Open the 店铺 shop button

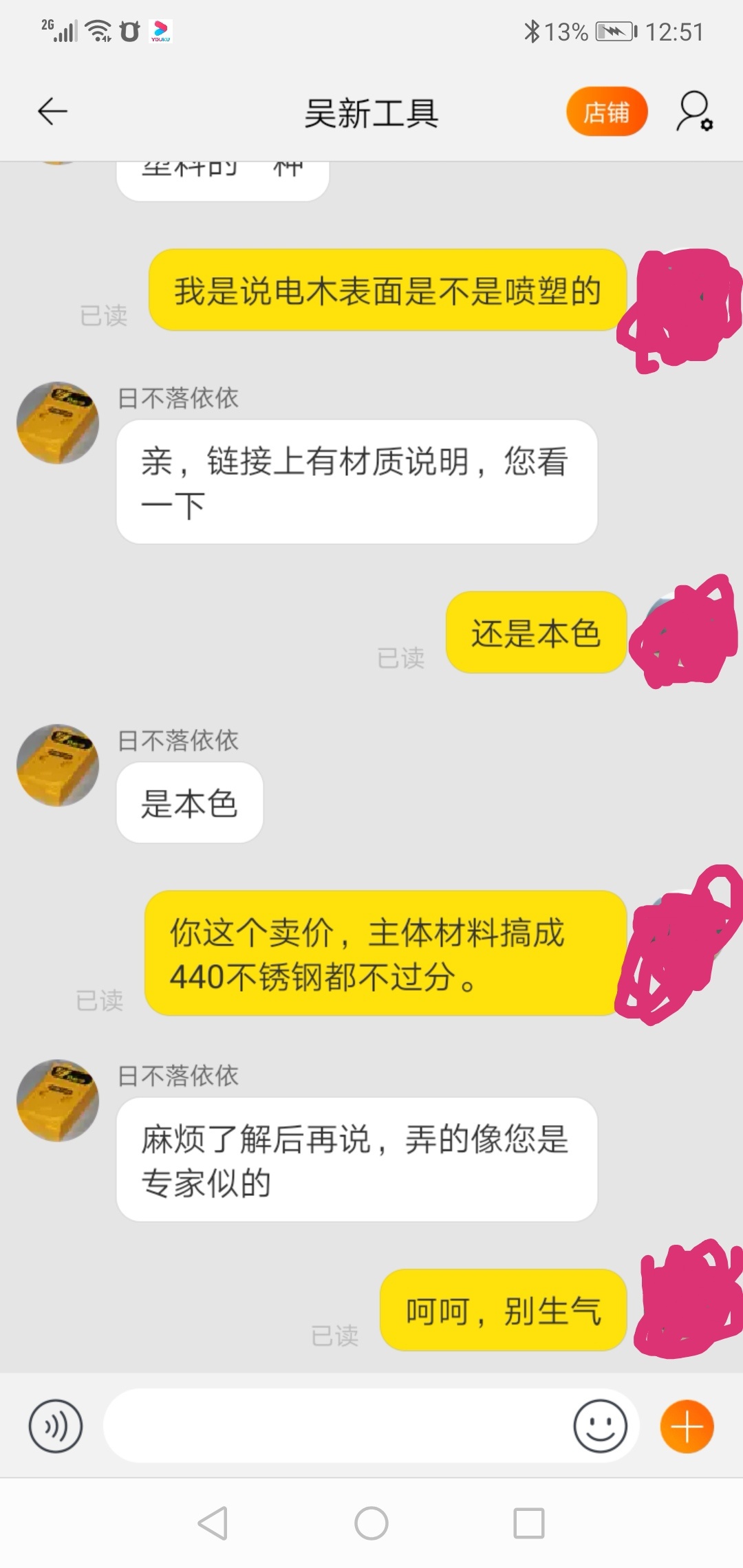pos(607,111)
